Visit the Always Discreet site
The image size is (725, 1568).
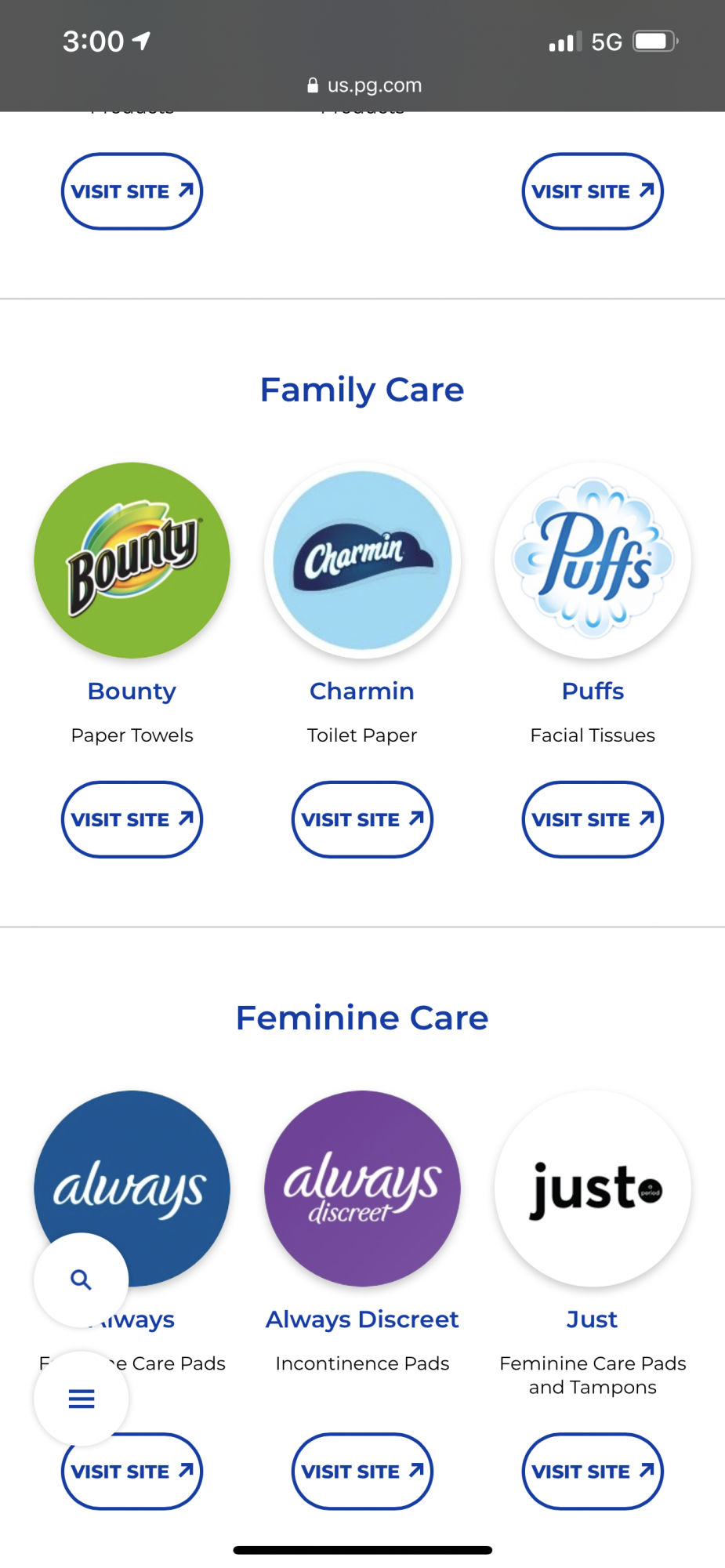(362, 1472)
